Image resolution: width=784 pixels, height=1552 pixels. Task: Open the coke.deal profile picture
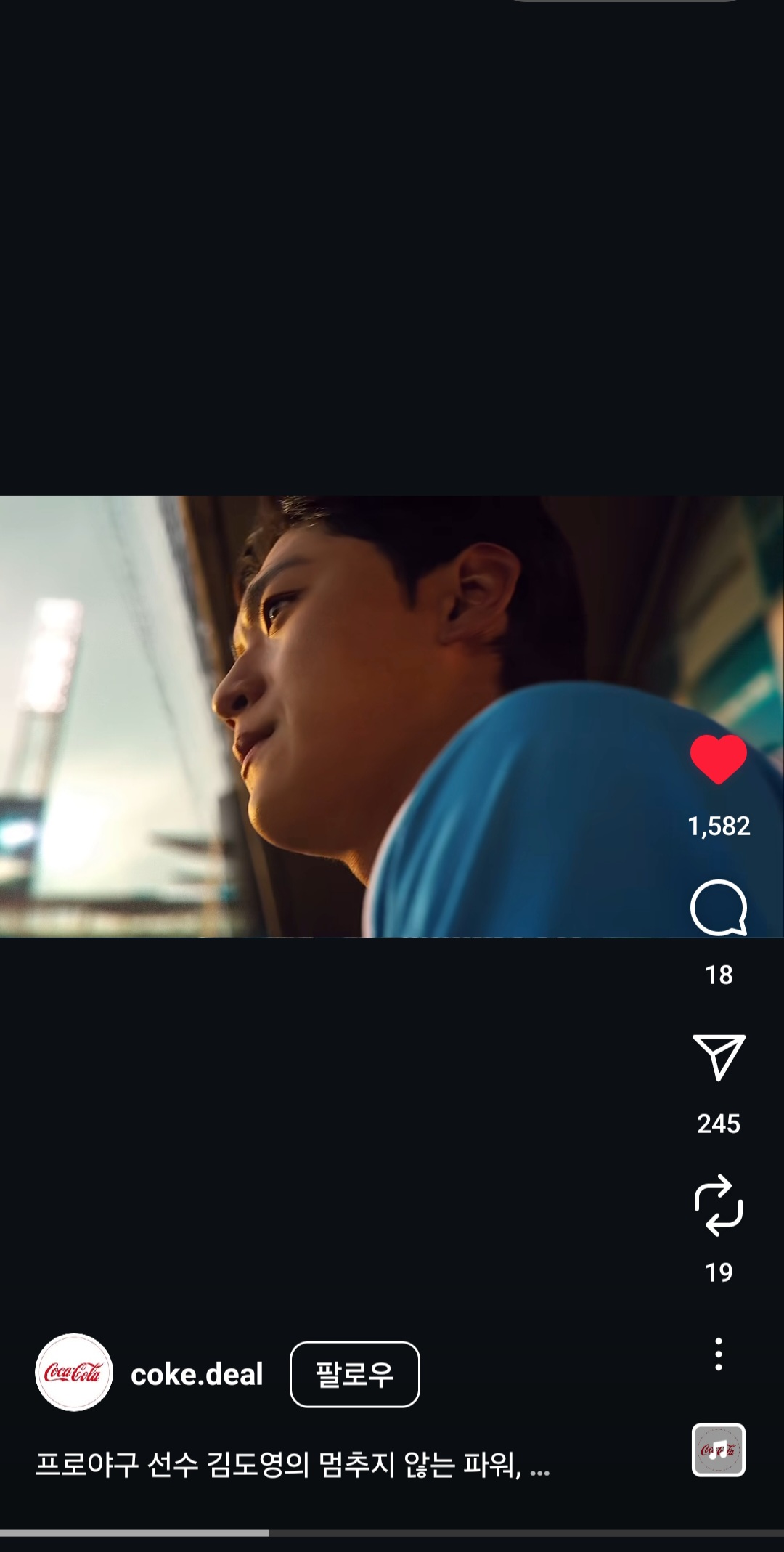[x=73, y=1373]
